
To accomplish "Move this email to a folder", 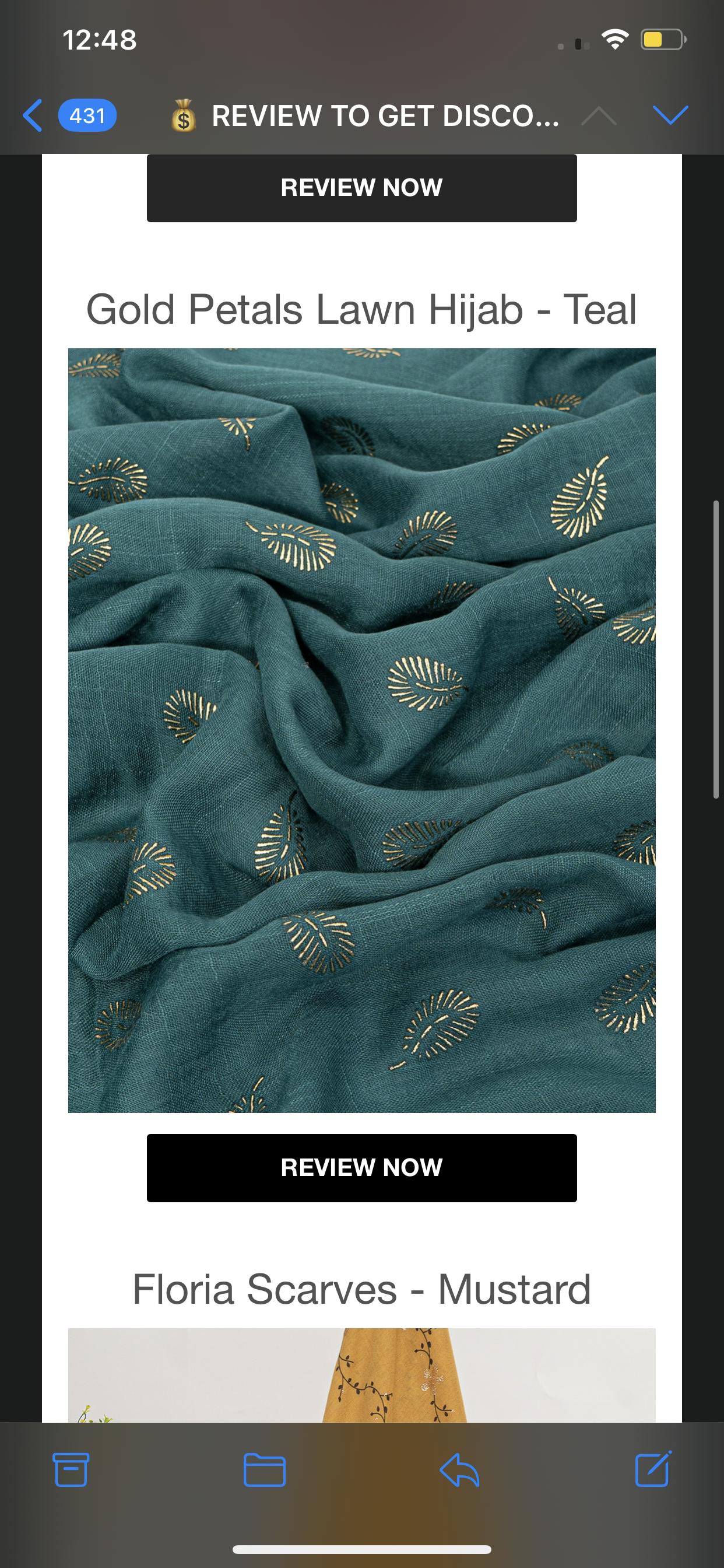I will [265, 1469].
